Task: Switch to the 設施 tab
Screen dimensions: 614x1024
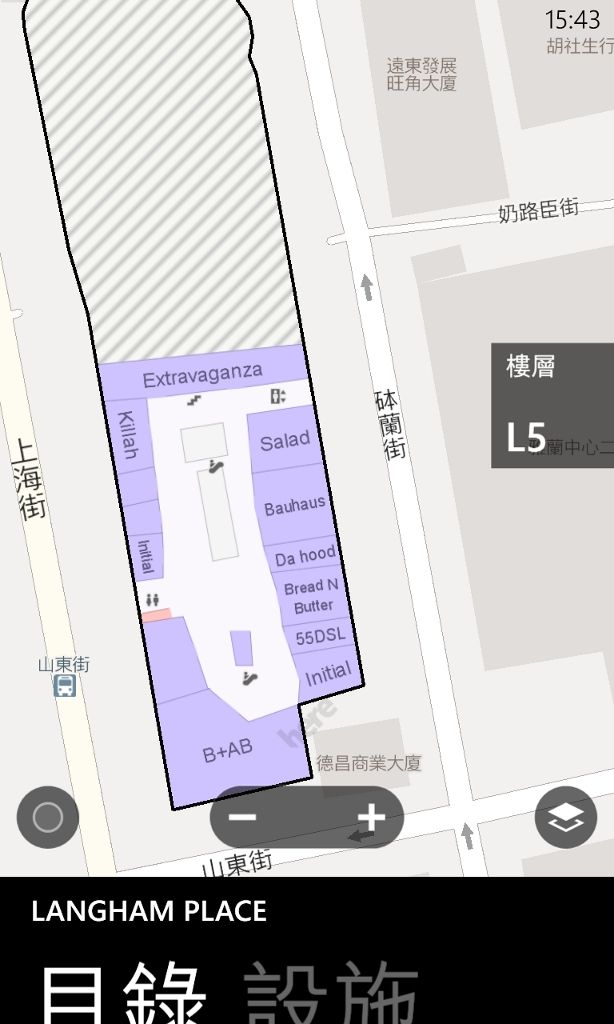Action: (332, 995)
